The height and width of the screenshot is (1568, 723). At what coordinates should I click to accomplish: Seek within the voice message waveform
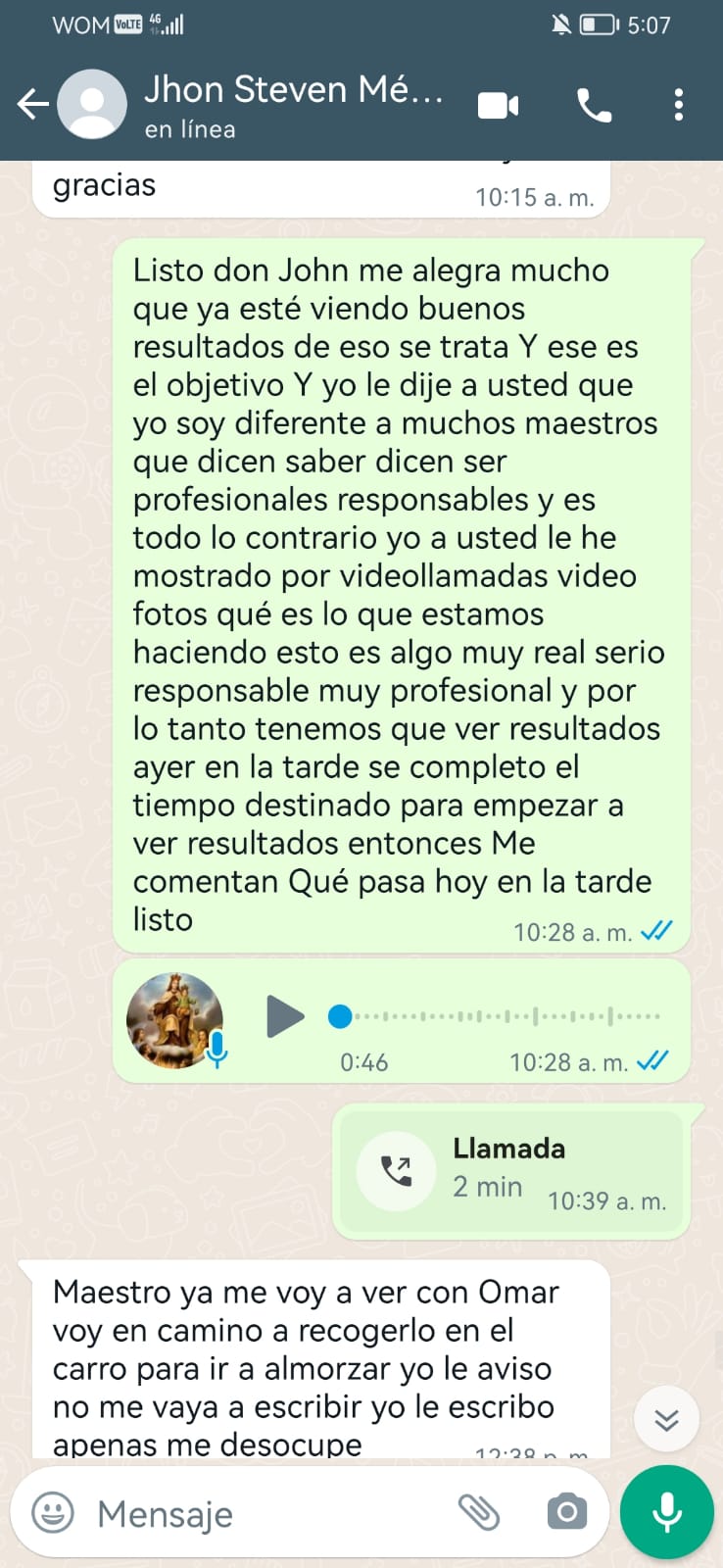pyautogui.click(x=500, y=1016)
